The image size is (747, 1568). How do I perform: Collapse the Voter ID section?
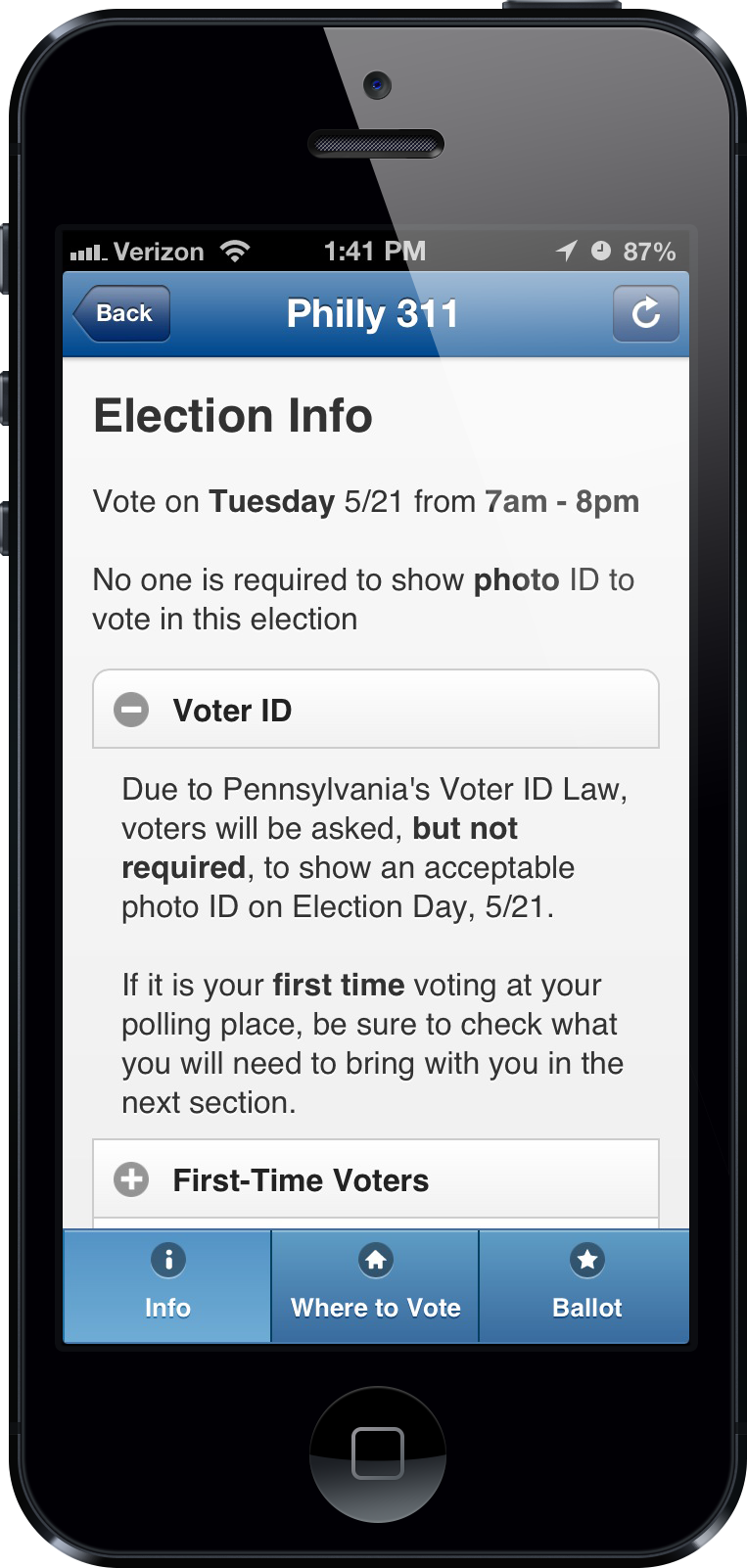pos(375,710)
